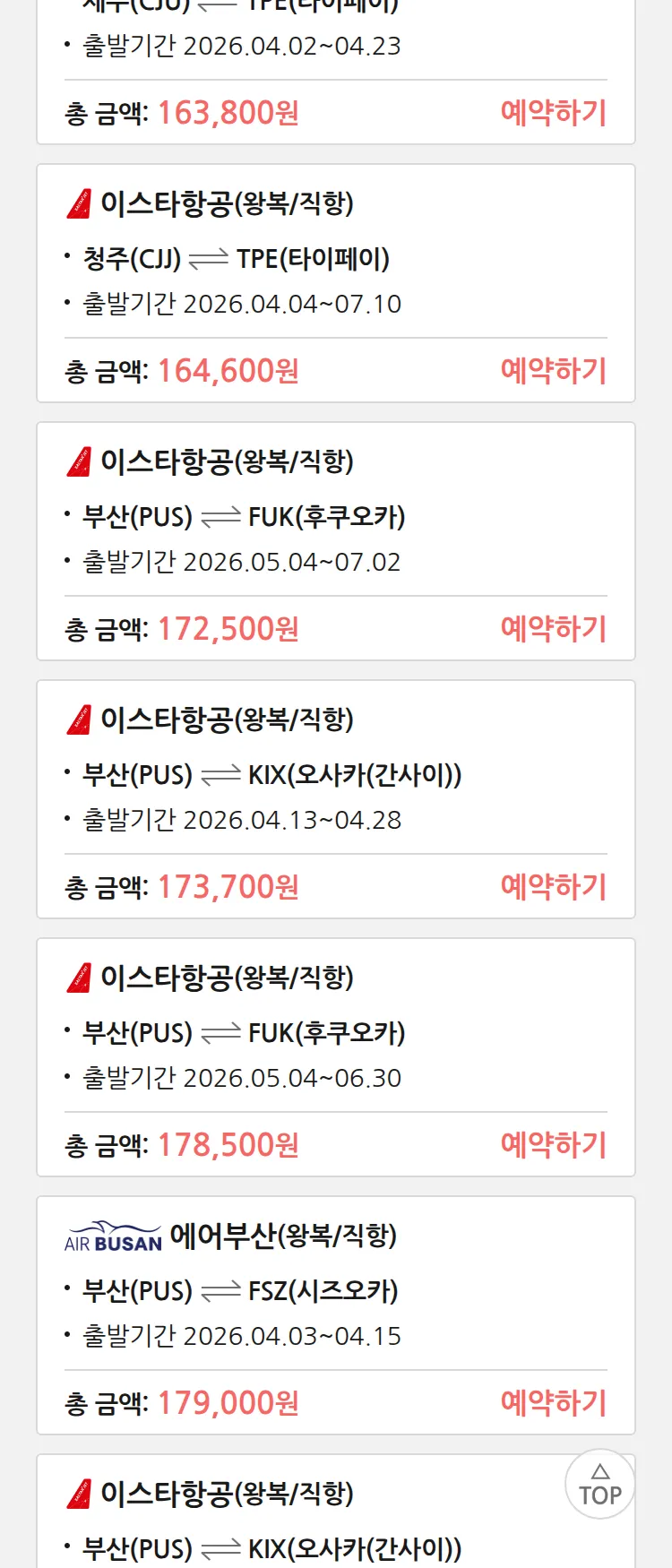672x1568 pixels.
Task: Reserve the 부산–후쿠오카 fare priced 172,500원
Action: coord(553,629)
